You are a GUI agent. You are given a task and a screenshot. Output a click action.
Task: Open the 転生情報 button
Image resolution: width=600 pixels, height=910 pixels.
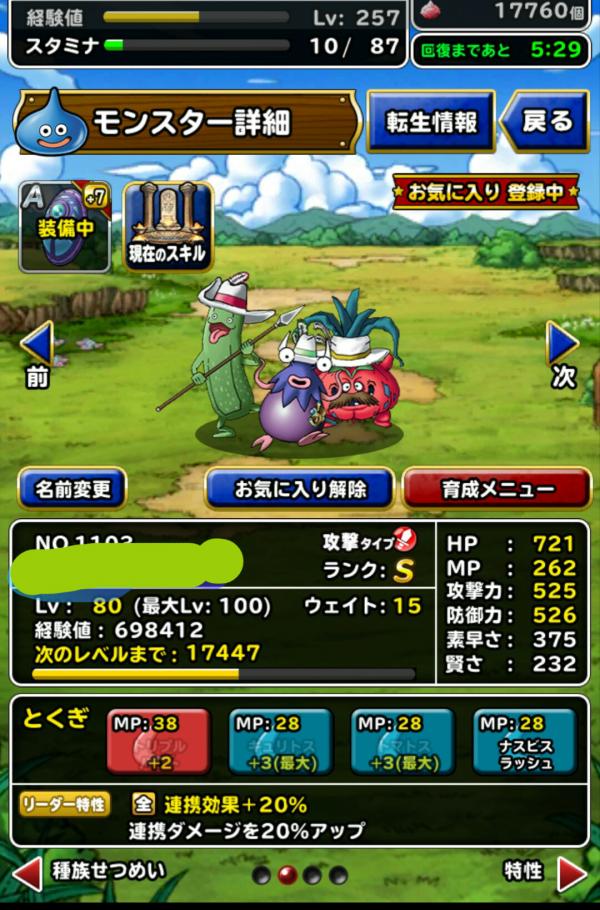(432, 122)
